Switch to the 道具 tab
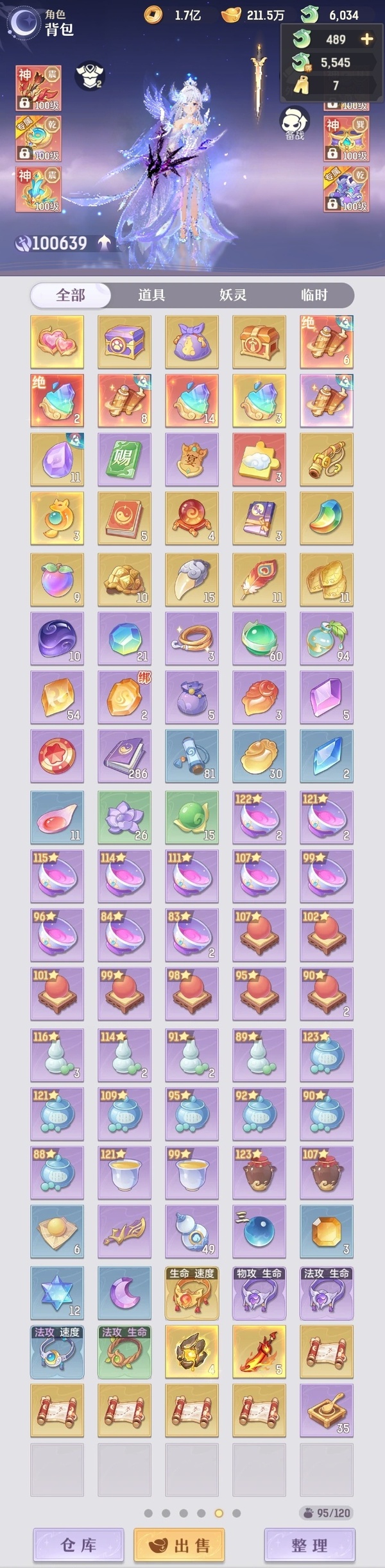This screenshot has width=385, height=1568. tap(151, 295)
